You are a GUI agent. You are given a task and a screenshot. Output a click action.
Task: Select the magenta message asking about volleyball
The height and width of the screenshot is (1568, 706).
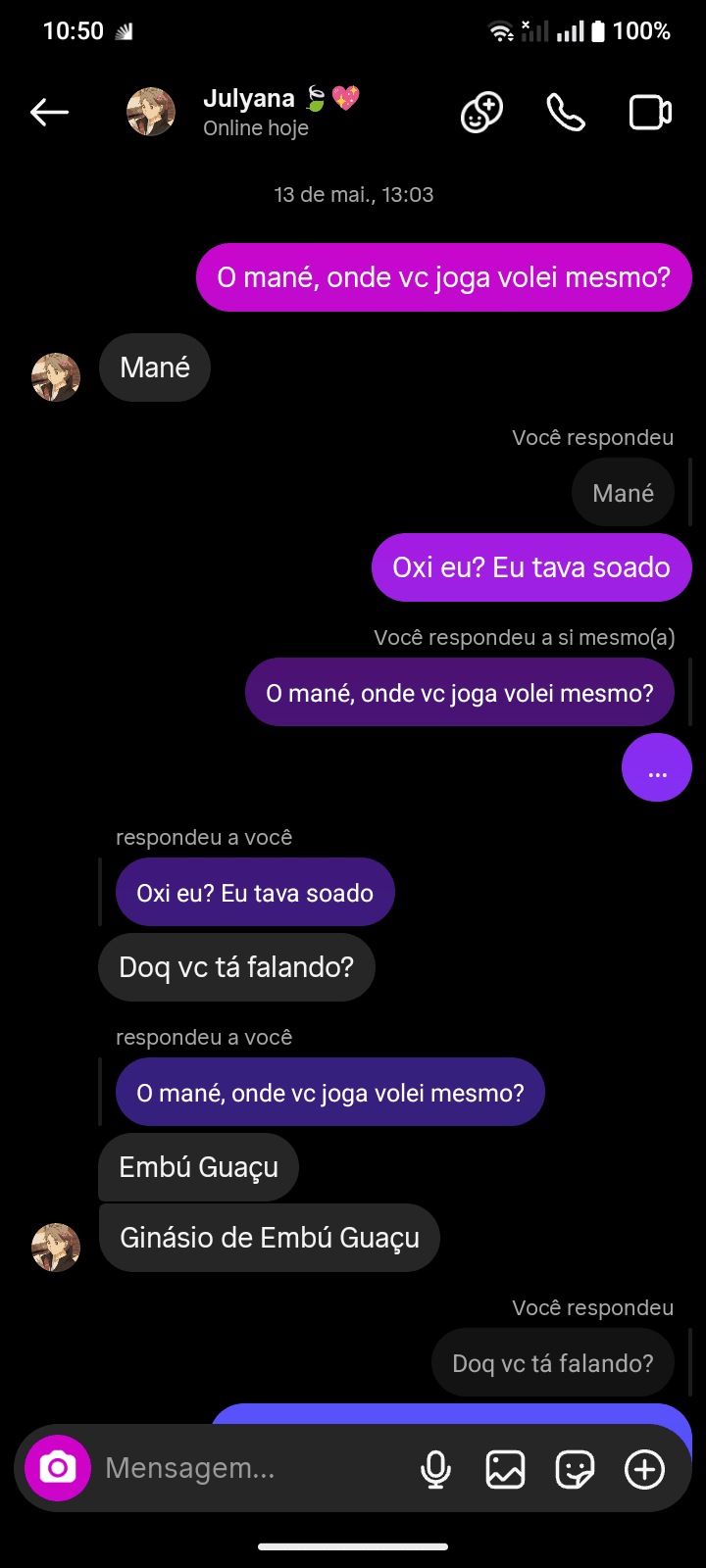[x=443, y=277]
